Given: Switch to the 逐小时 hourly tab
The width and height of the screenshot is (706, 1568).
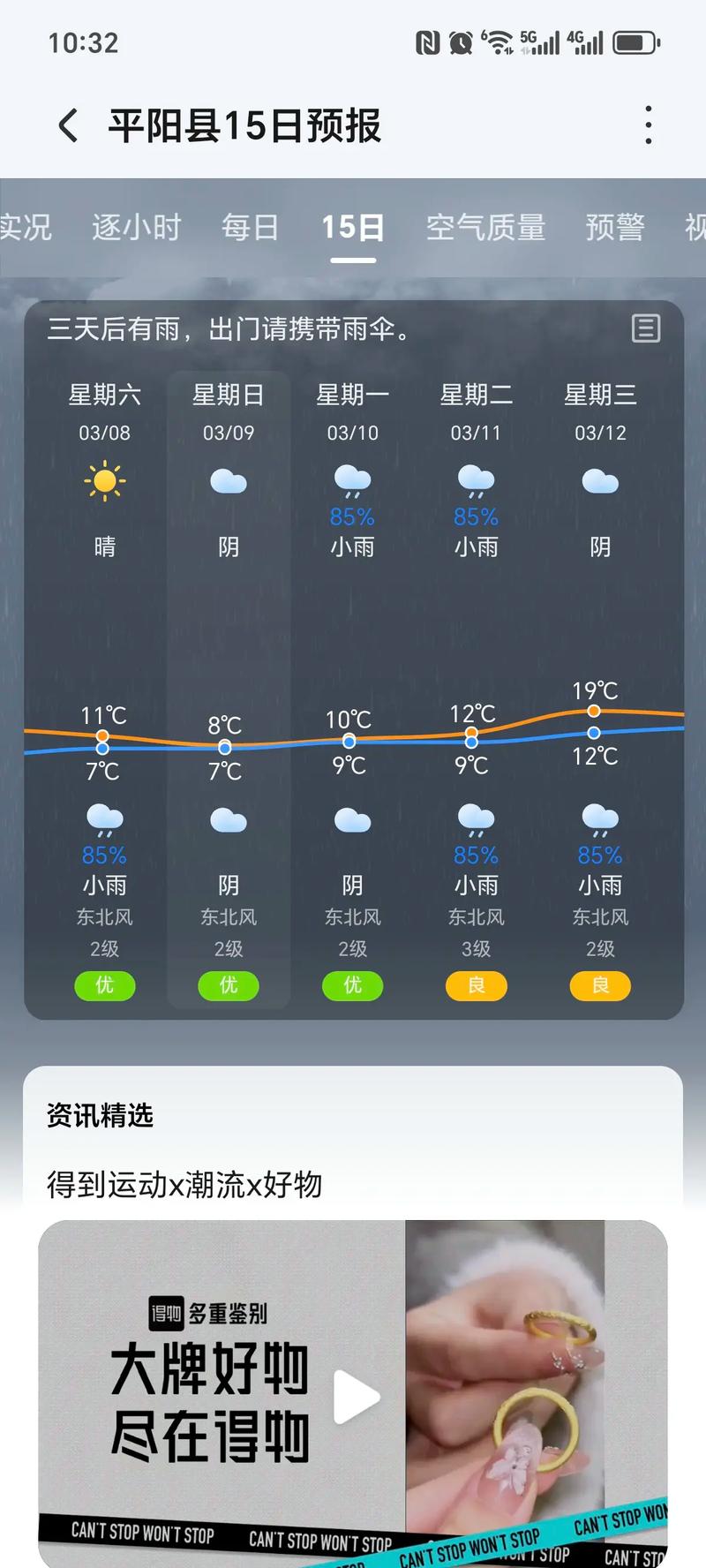Looking at the screenshot, I should click(137, 227).
